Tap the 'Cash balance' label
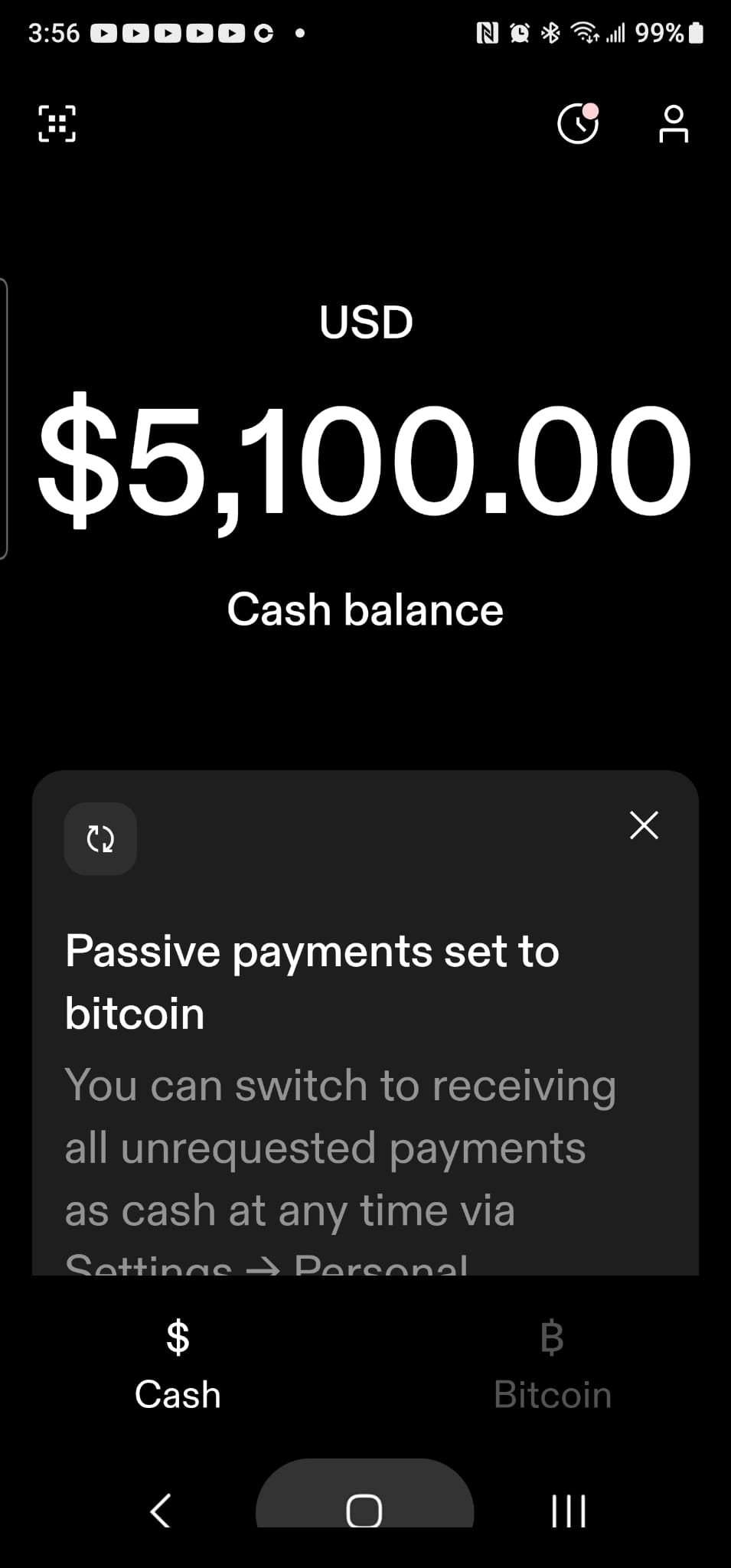The width and height of the screenshot is (731, 1568). pos(365,609)
